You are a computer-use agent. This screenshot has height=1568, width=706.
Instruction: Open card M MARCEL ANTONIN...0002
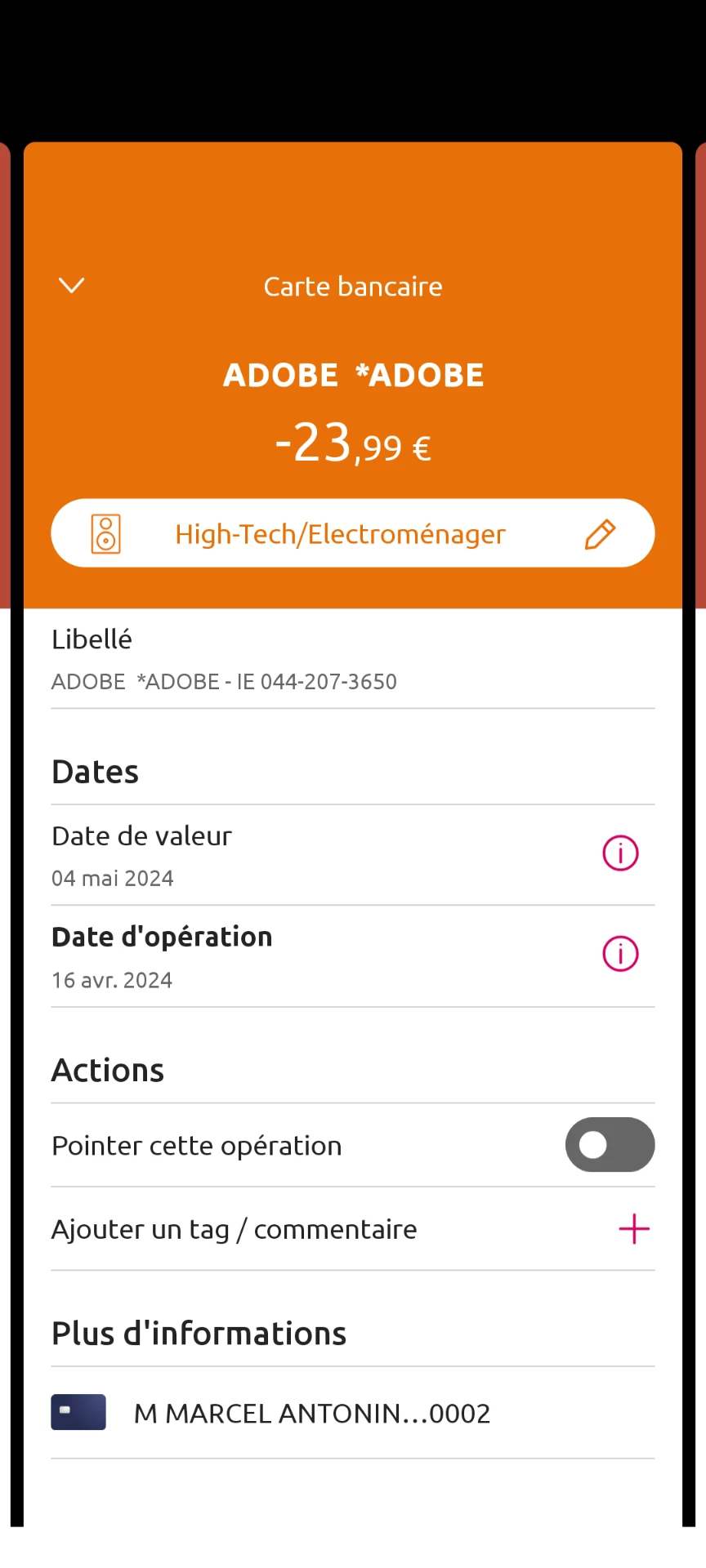click(311, 1413)
